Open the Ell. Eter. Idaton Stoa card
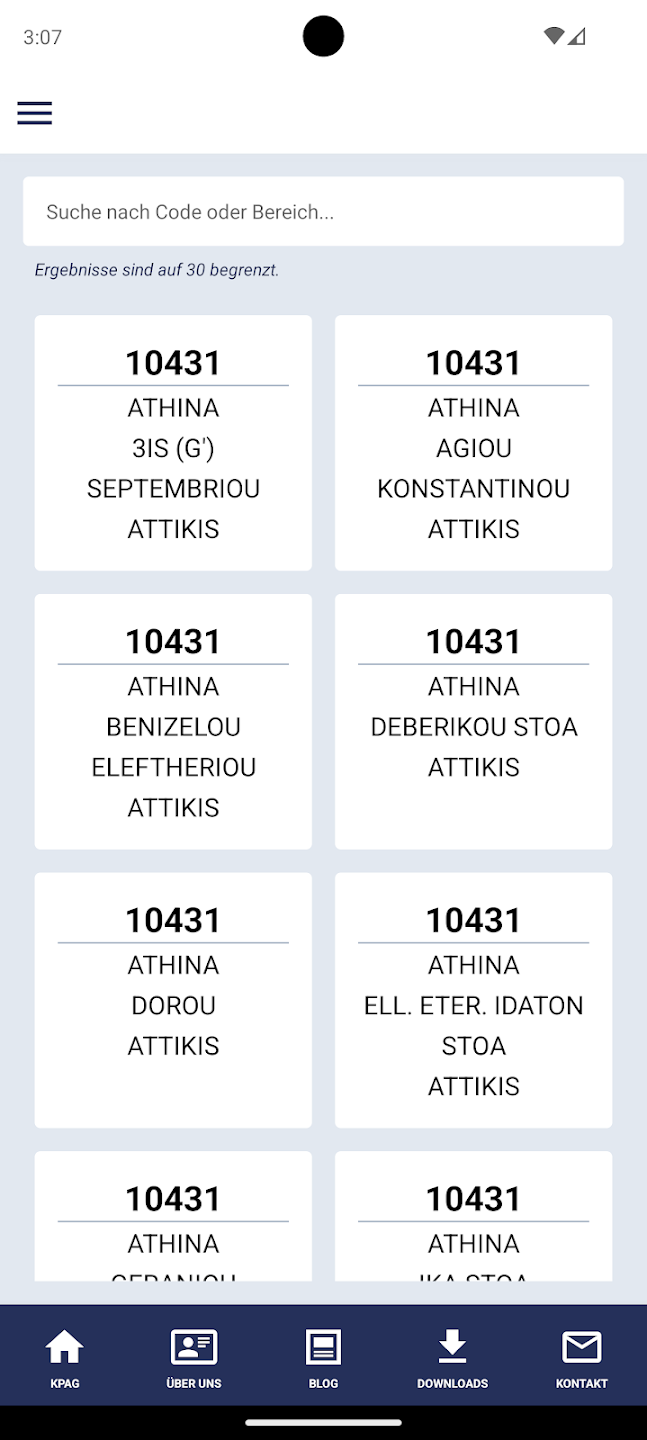647x1440 pixels. [473, 1000]
